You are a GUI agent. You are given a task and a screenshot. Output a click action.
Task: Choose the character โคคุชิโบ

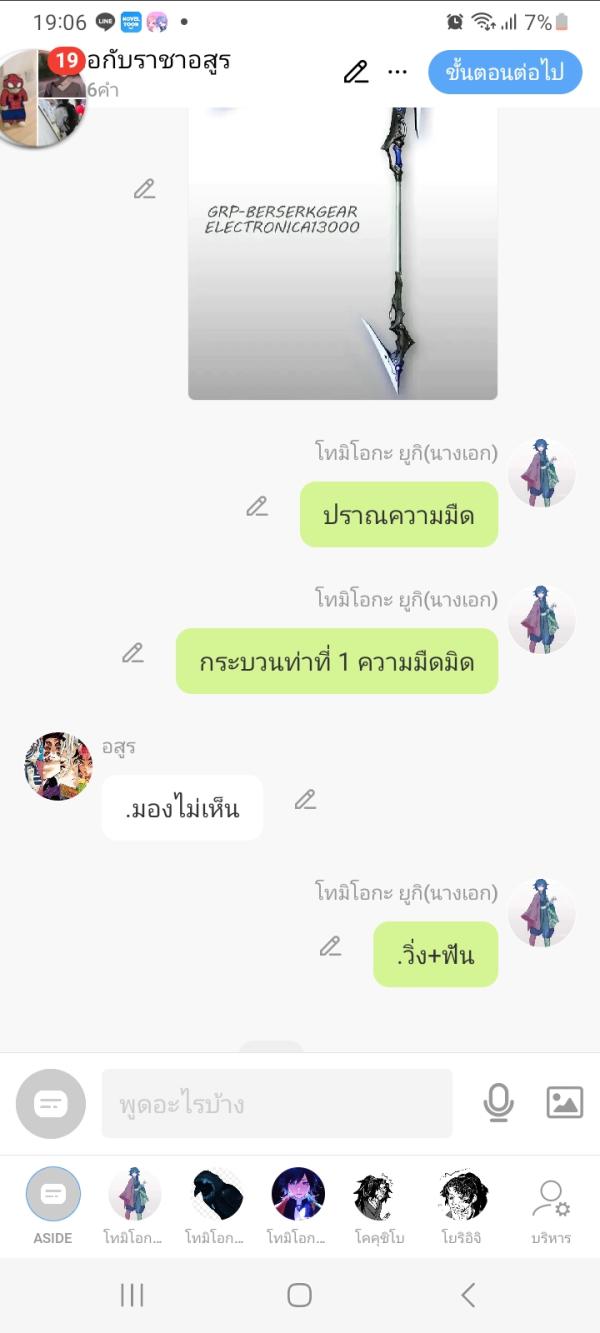[380, 1205]
